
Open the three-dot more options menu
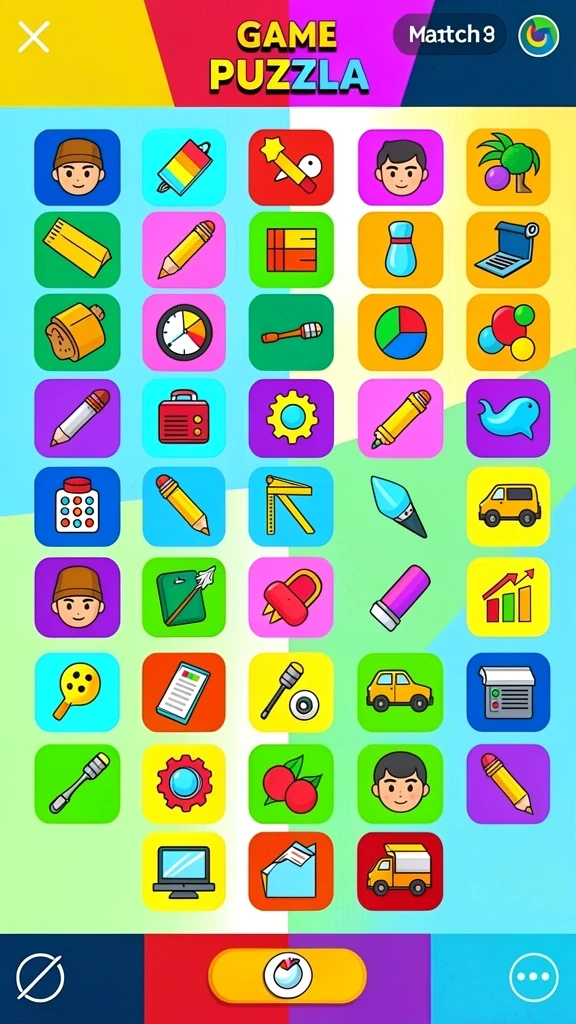[534, 978]
